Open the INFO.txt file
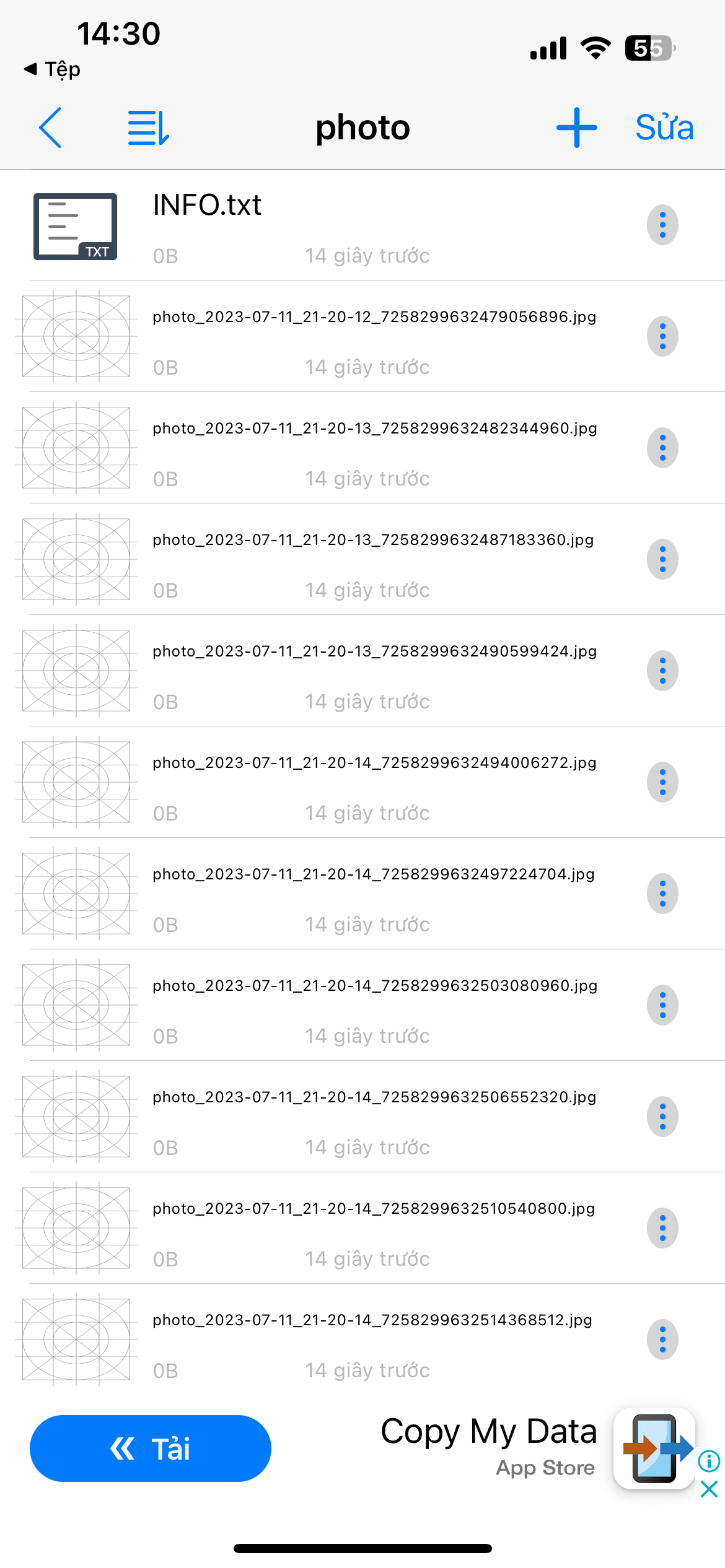This screenshot has height=1568, width=725. pyautogui.click(x=207, y=206)
